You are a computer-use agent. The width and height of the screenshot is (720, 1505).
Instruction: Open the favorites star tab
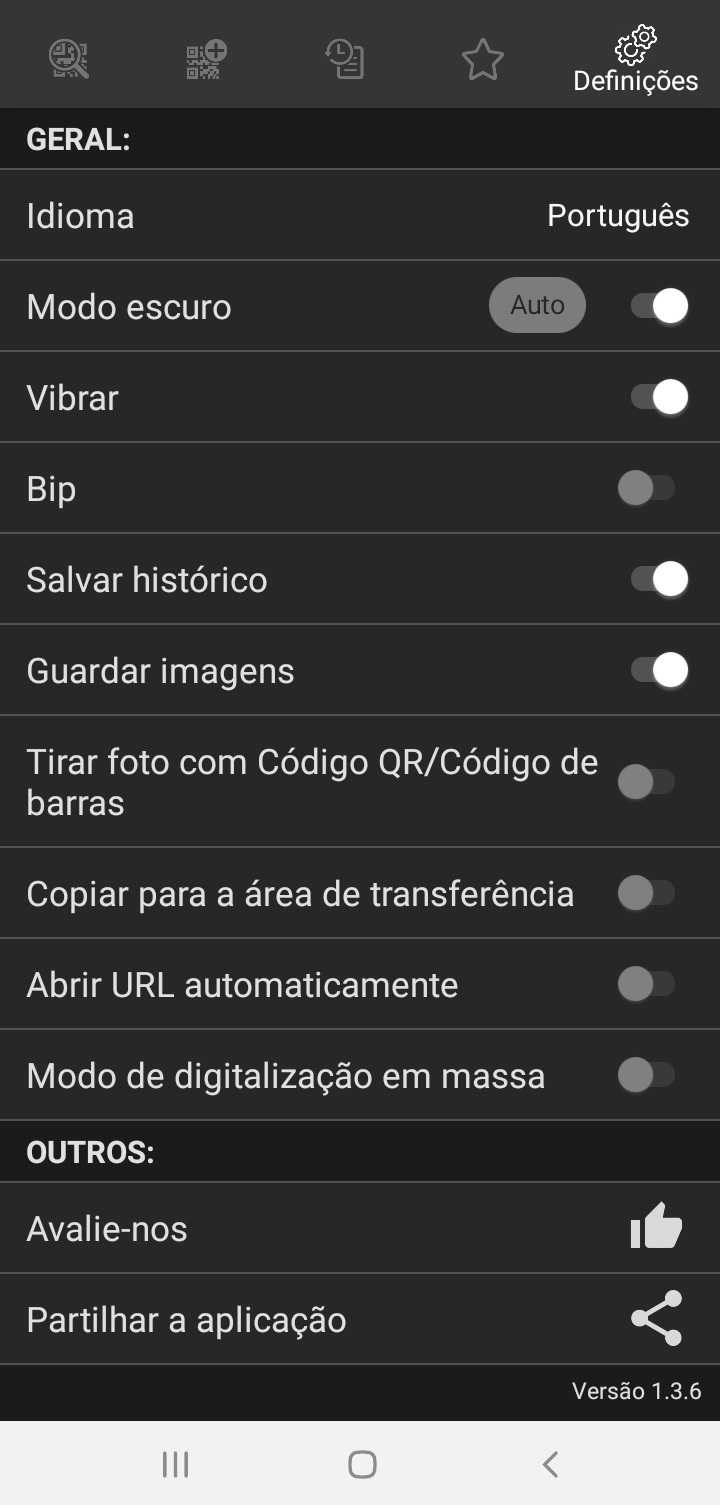click(483, 59)
